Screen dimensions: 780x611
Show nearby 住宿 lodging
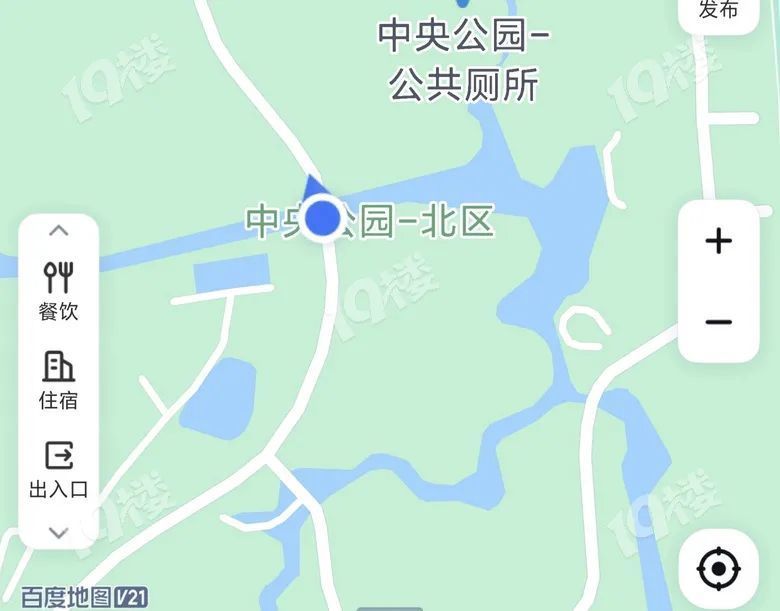tap(58, 380)
